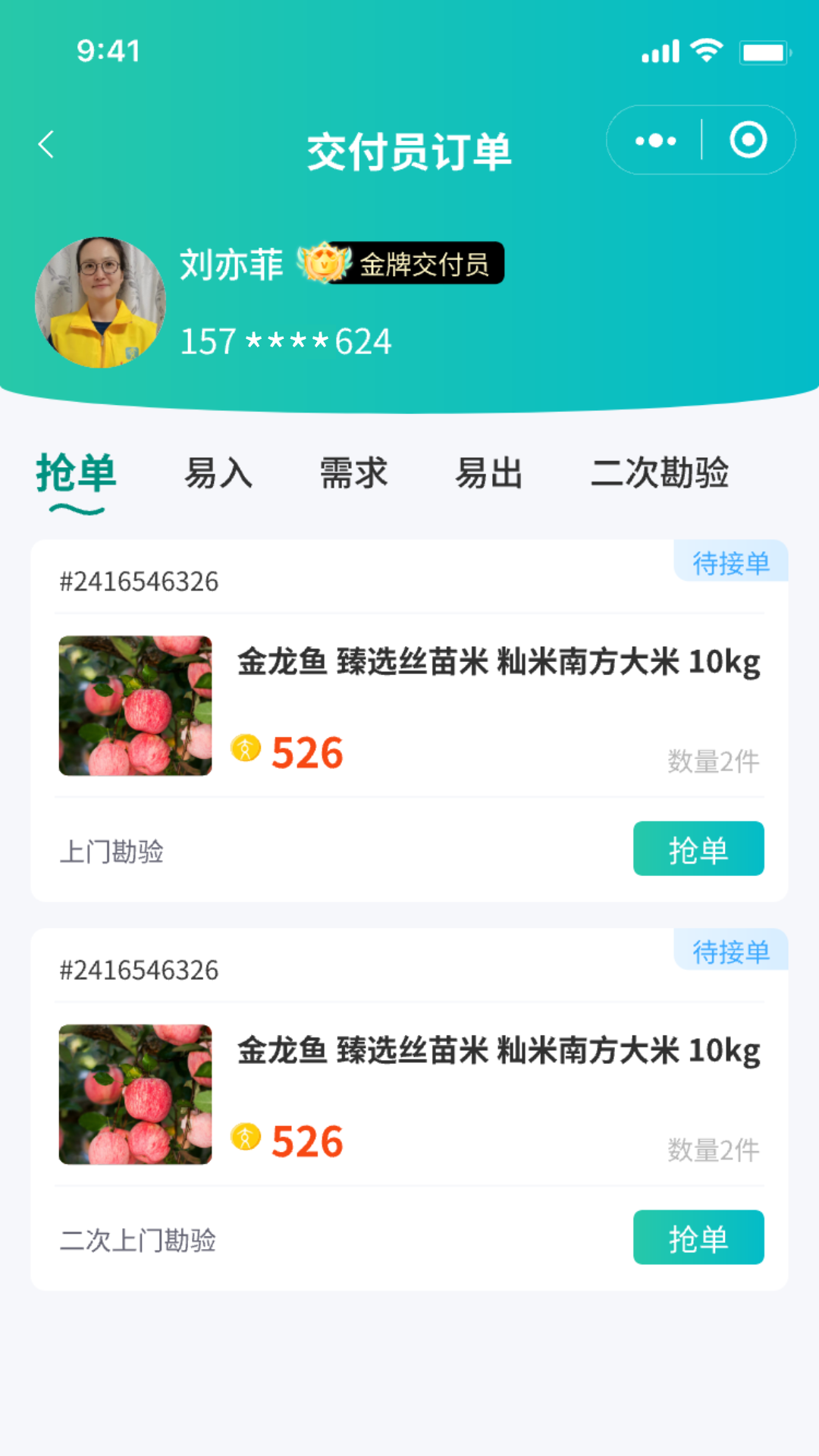Expand the second order #2416546326 details
The height and width of the screenshot is (1456, 819).
pyautogui.click(x=140, y=970)
